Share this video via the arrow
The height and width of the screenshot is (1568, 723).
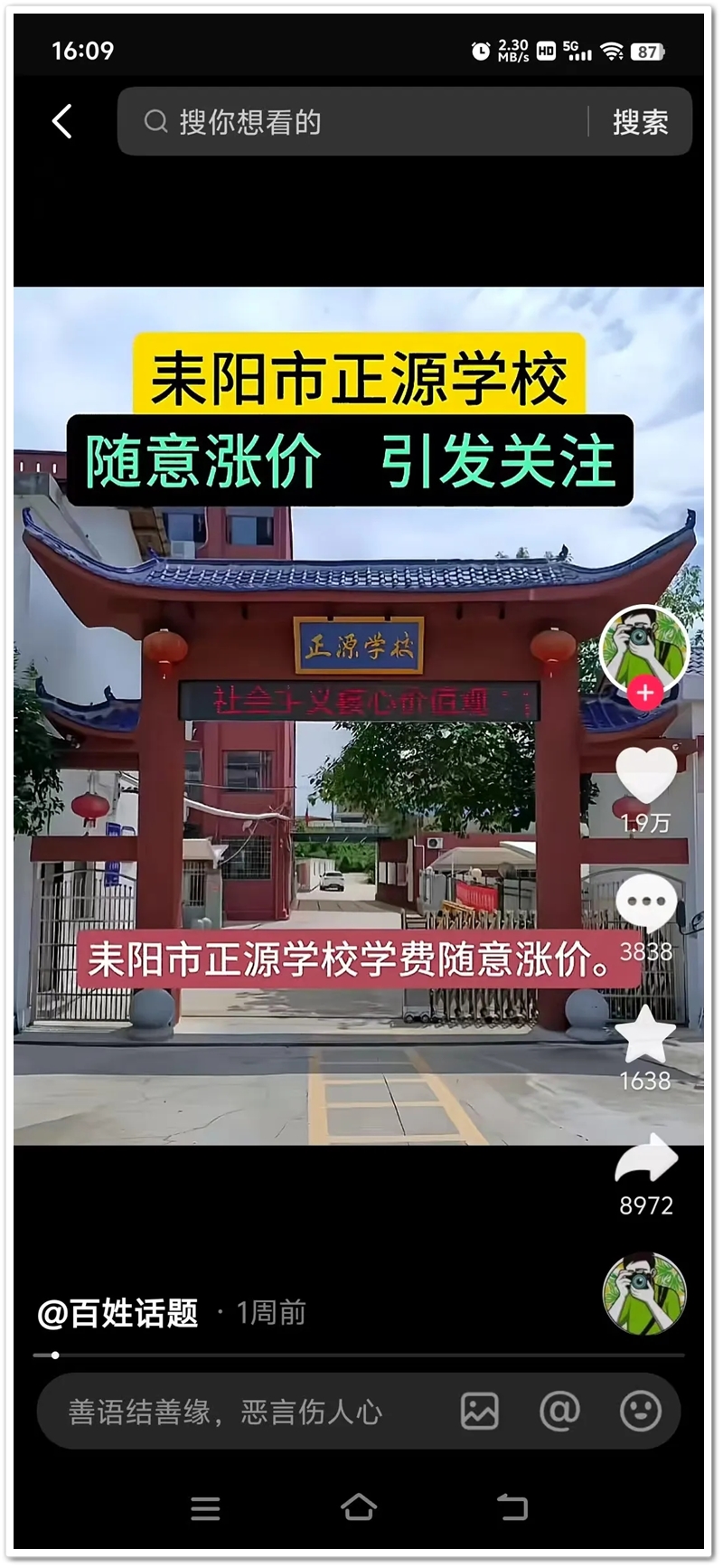(645, 1161)
